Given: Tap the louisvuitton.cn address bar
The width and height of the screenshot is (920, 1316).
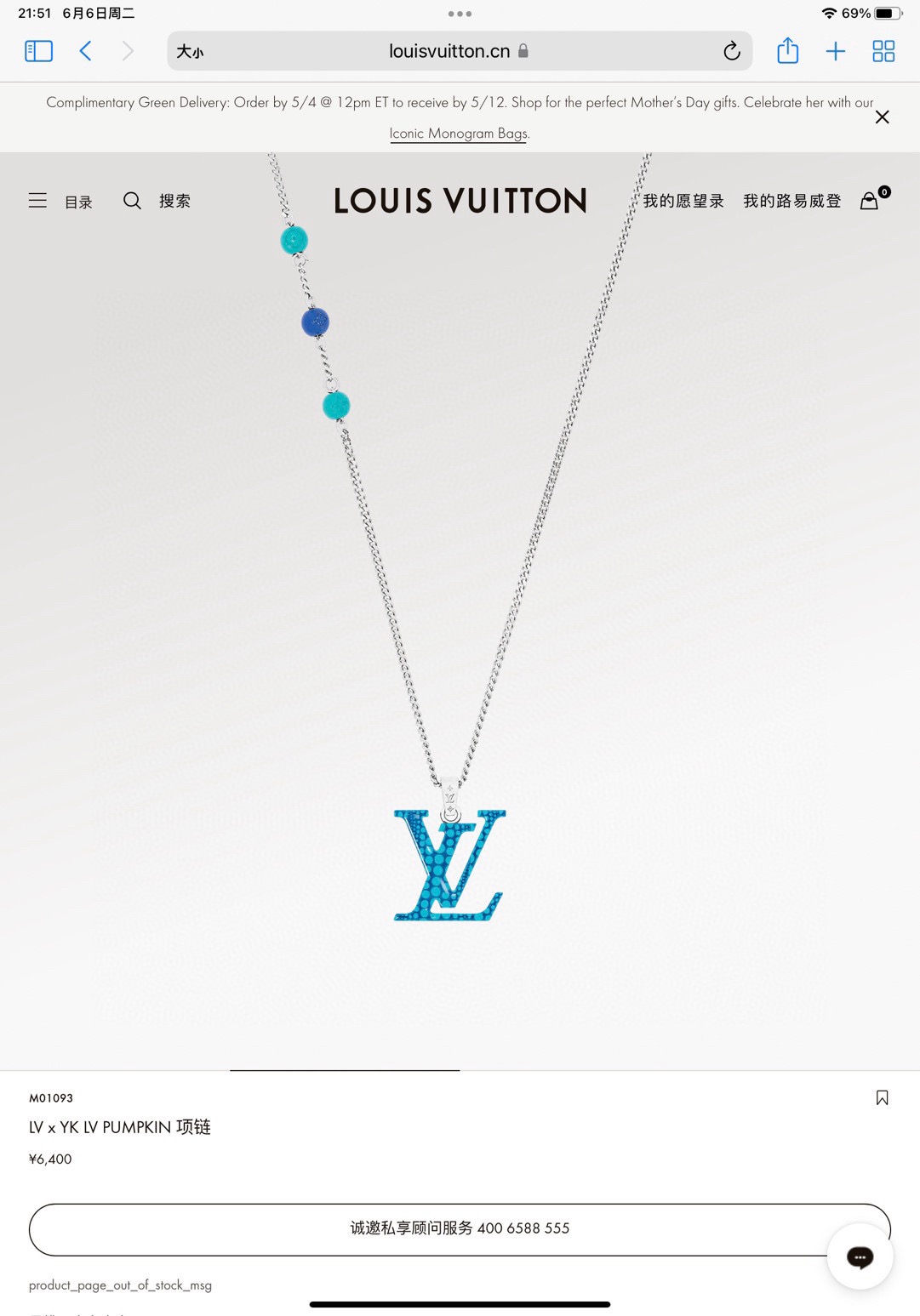Looking at the screenshot, I should pyautogui.click(x=449, y=51).
